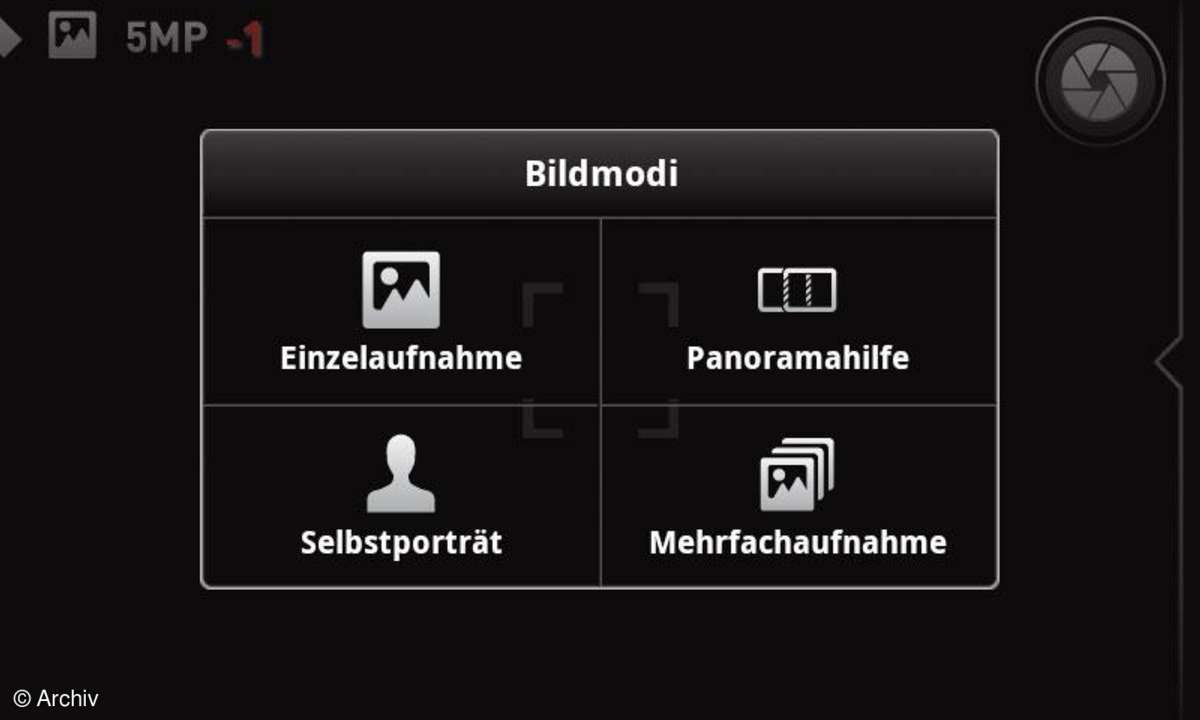The height and width of the screenshot is (720, 1200).
Task: Expand the side panel arrow handle
Action: pos(1170,362)
